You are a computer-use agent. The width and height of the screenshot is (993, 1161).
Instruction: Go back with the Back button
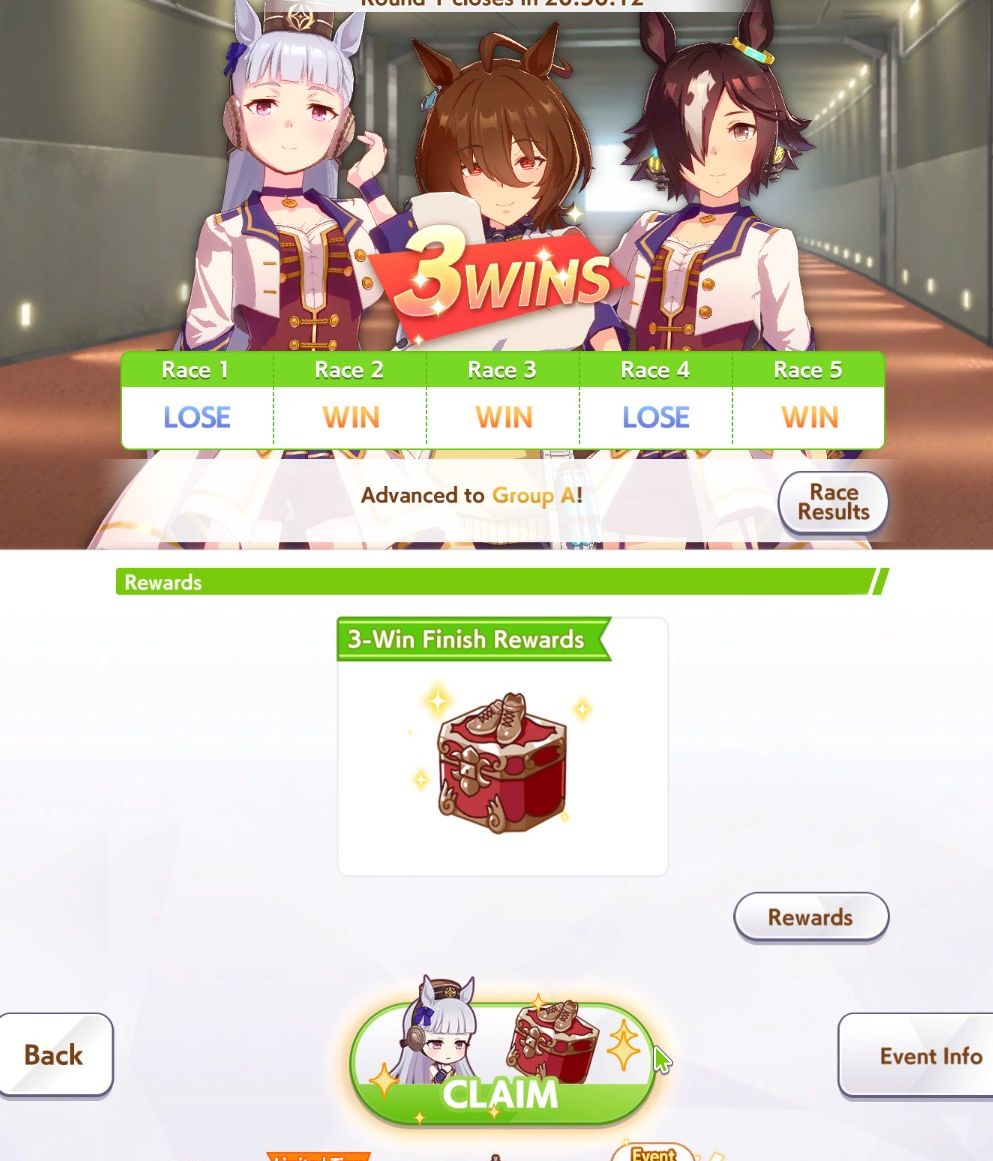[x=55, y=1054]
